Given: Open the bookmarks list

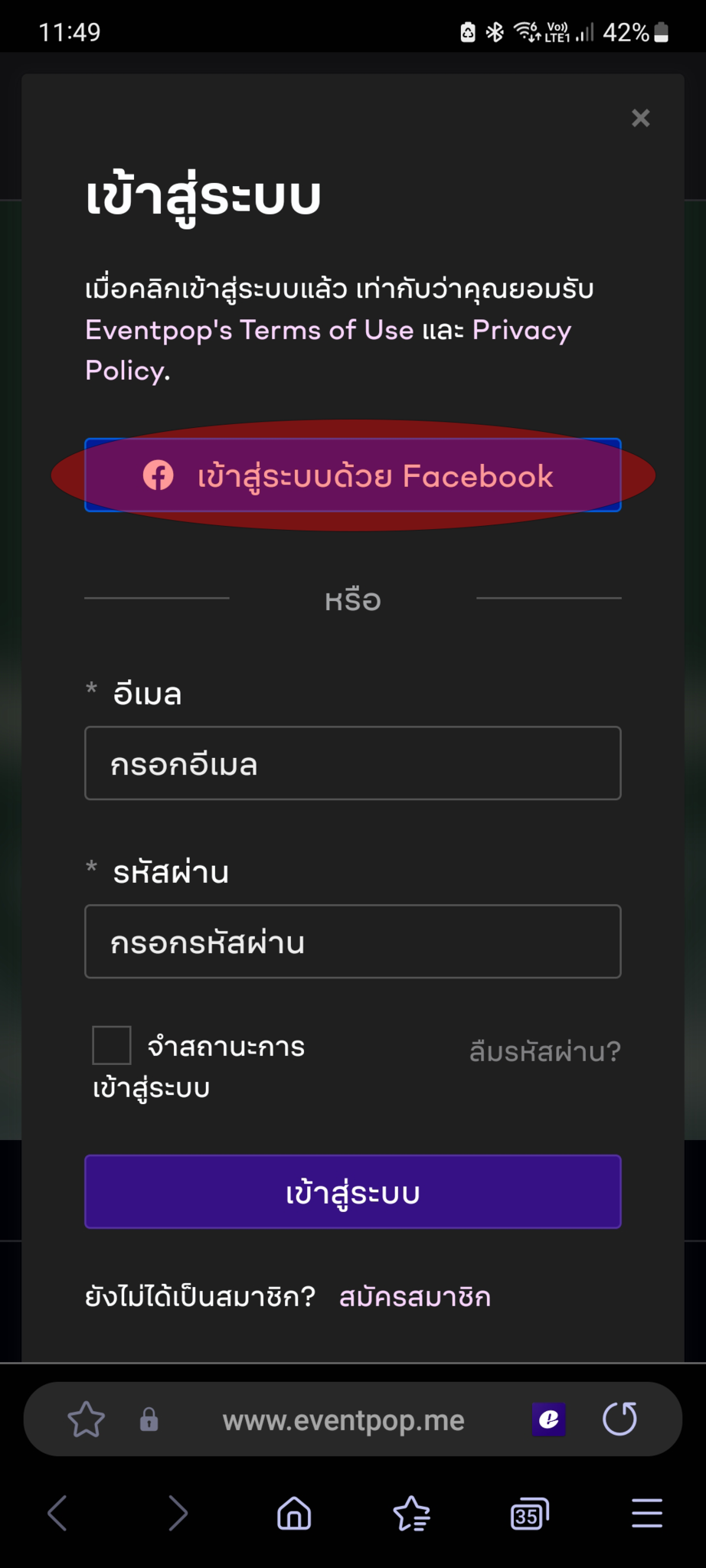Looking at the screenshot, I should (x=411, y=1513).
